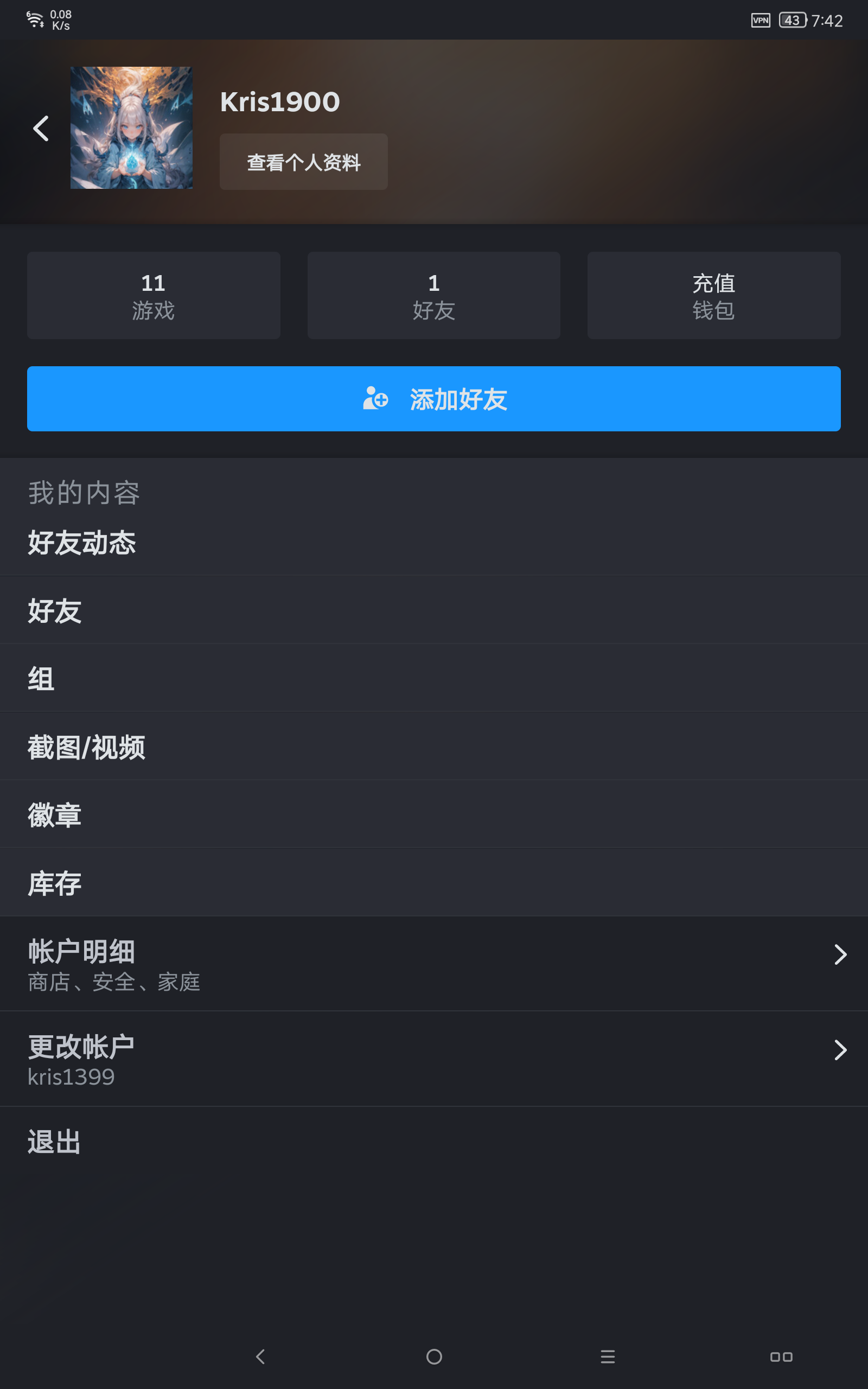The image size is (868, 1389).
Task: Tap the battery level indicator
Action: [793, 20]
